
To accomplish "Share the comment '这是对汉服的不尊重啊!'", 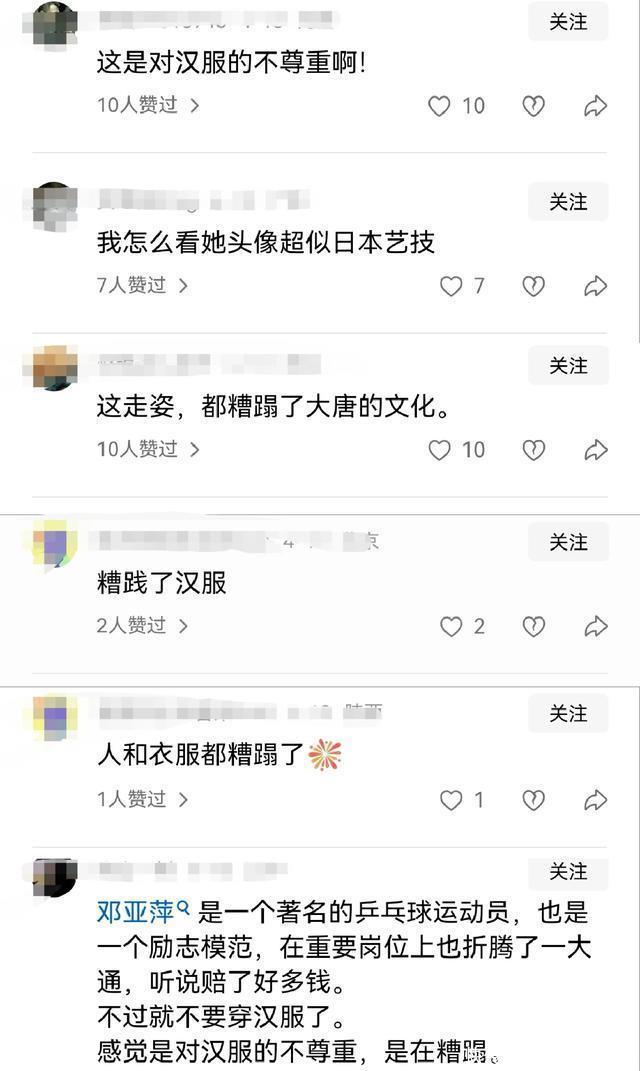I will point(595,106).
